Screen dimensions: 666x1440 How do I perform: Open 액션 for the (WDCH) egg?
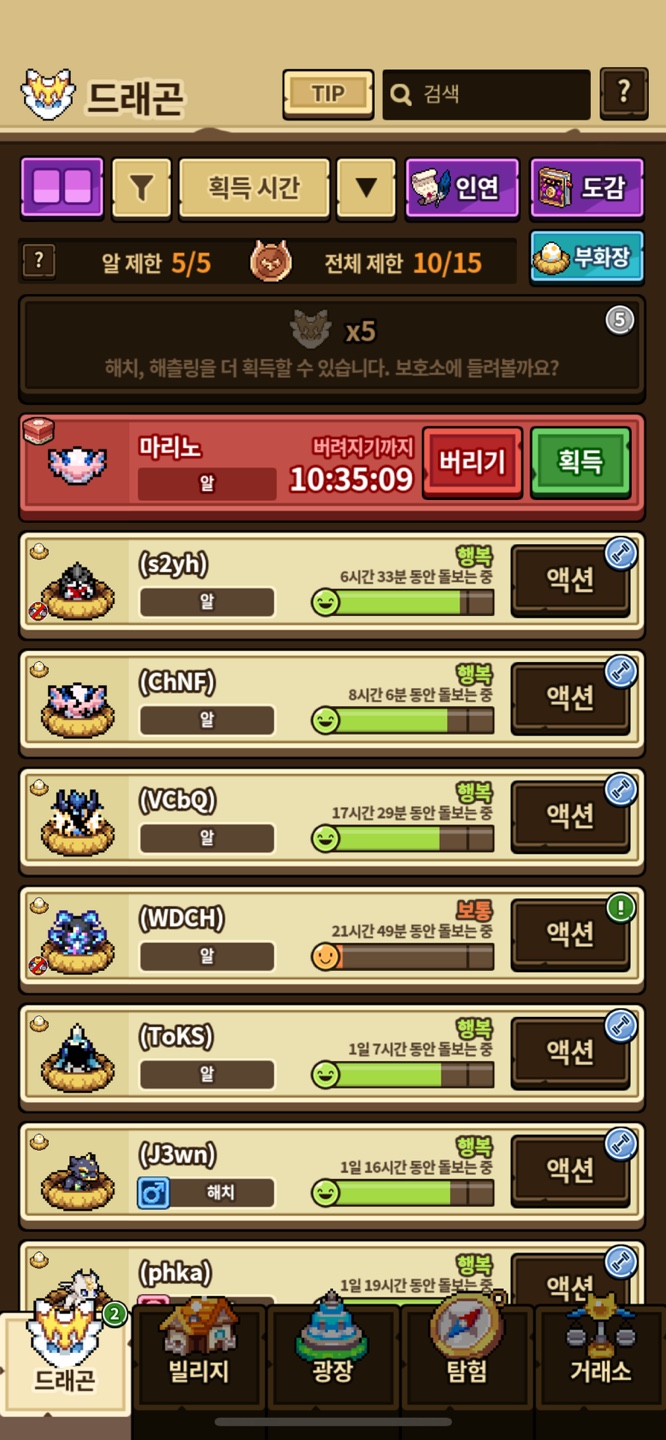pyautogui.click(x=570, y=933)
